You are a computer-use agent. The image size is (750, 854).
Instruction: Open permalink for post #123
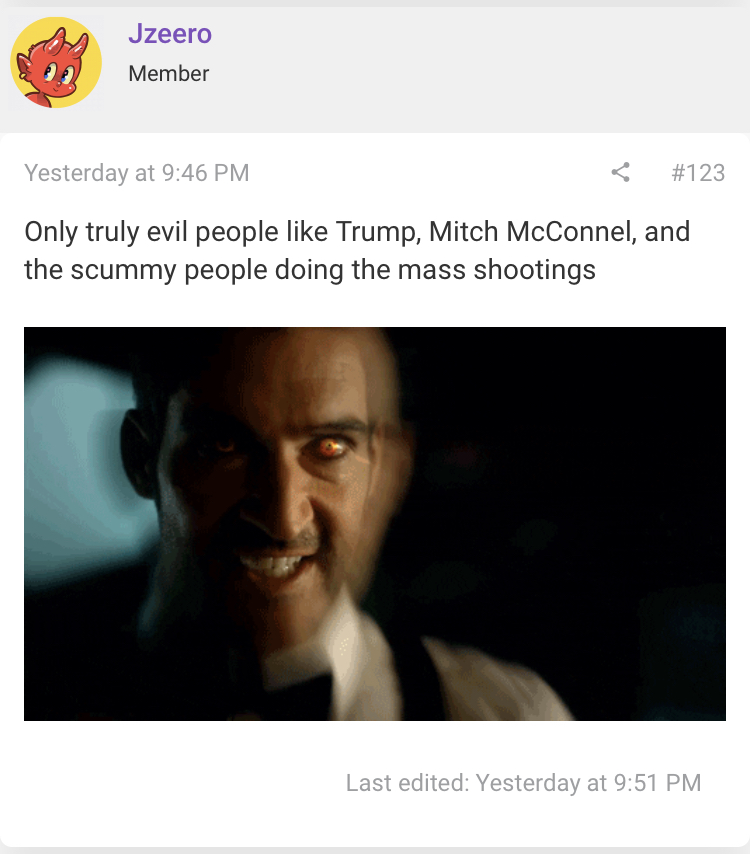(698, 173)
